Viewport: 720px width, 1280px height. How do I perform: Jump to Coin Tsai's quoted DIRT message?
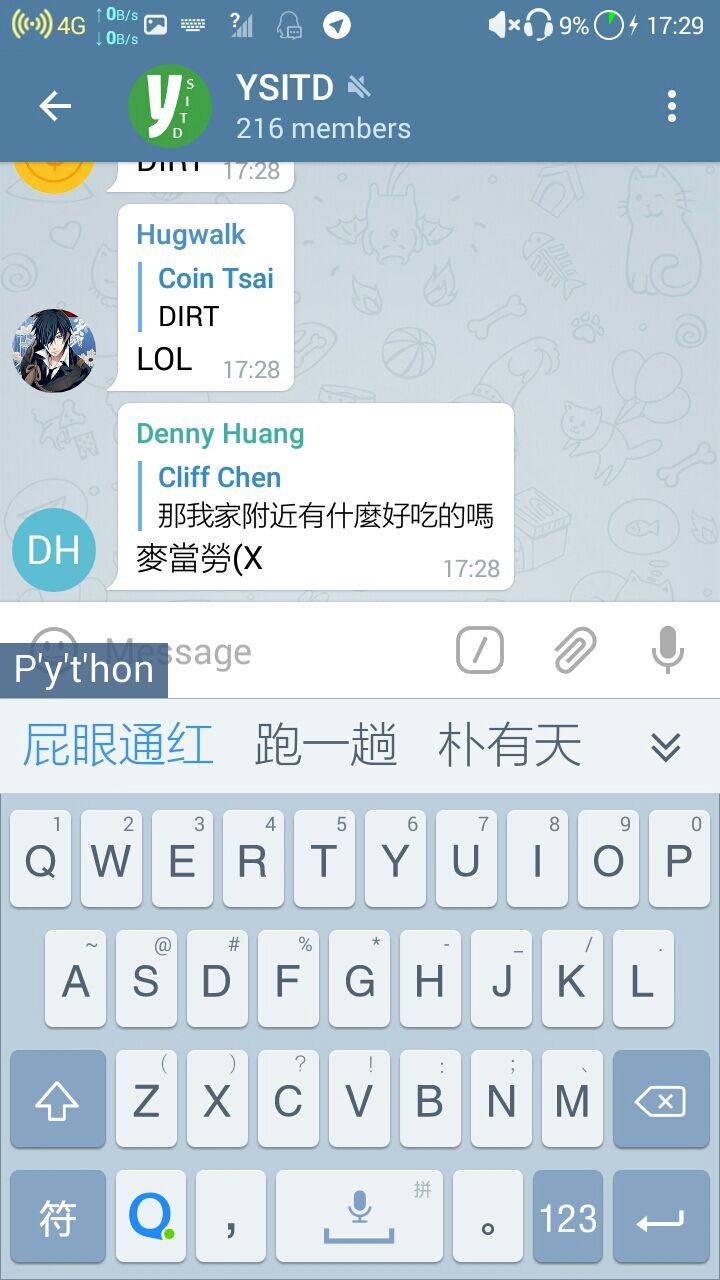[x=215, y=297]
